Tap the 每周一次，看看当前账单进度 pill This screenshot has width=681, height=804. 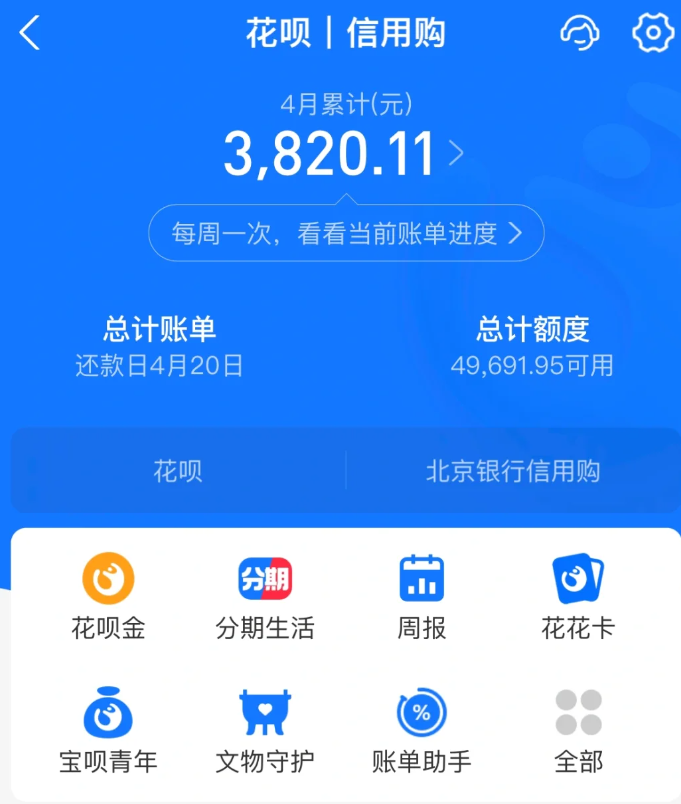coord(346,234)
